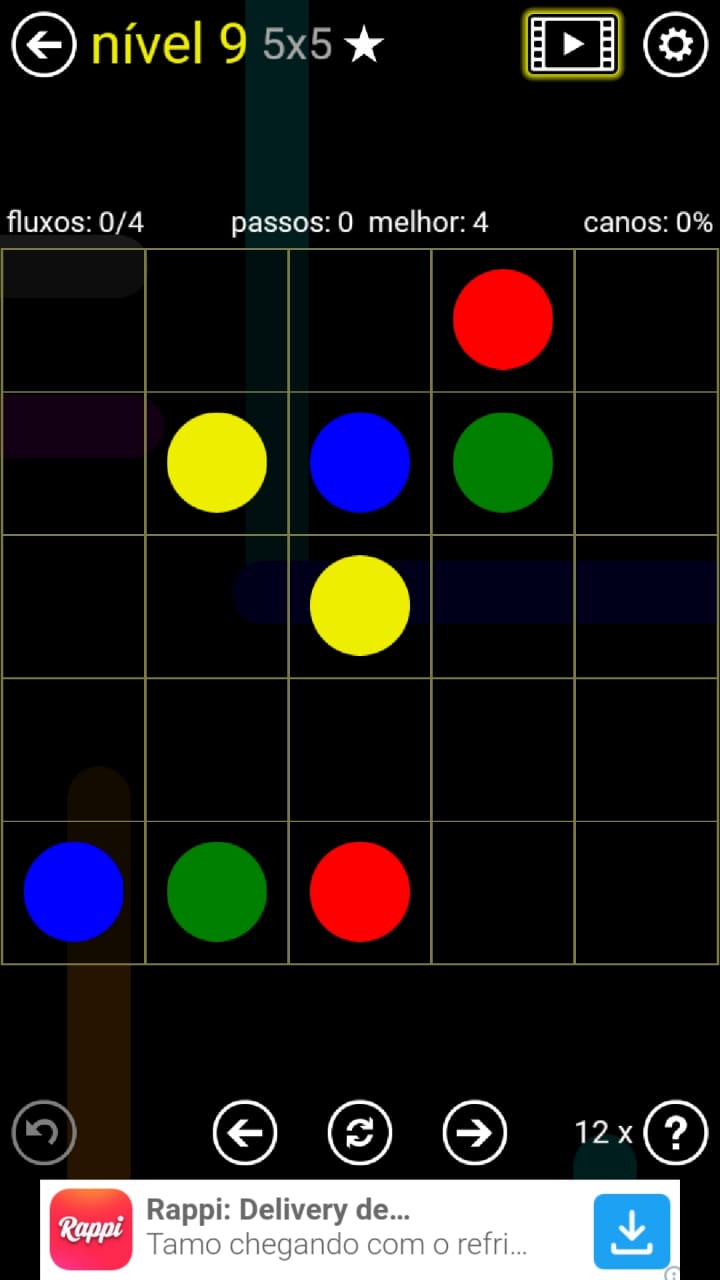Skip to the next level
Viewport: 720px width, 1280px height.
(475, 1133)
